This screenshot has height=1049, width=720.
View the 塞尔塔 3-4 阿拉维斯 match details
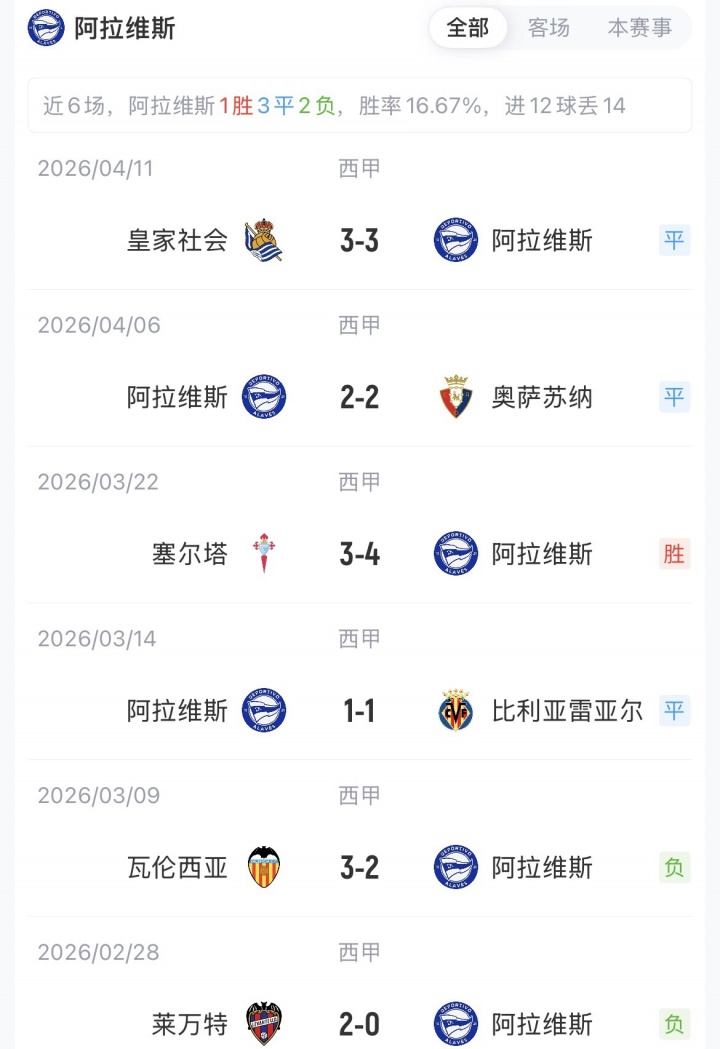(359, 554)
